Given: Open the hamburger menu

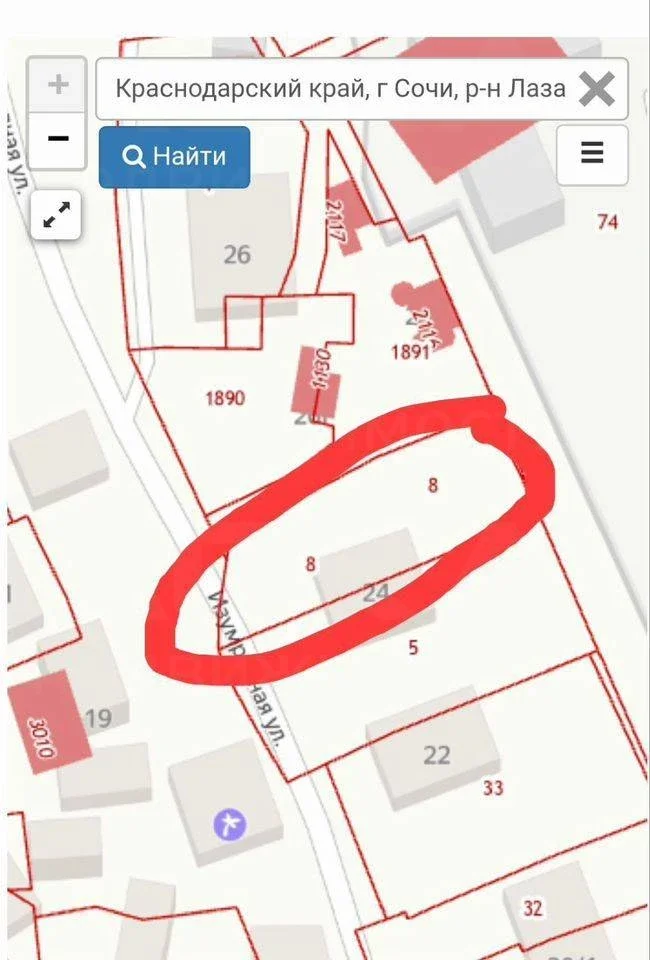Looking at the screenshot, I should pyautogui.click(x=592, y=153).
